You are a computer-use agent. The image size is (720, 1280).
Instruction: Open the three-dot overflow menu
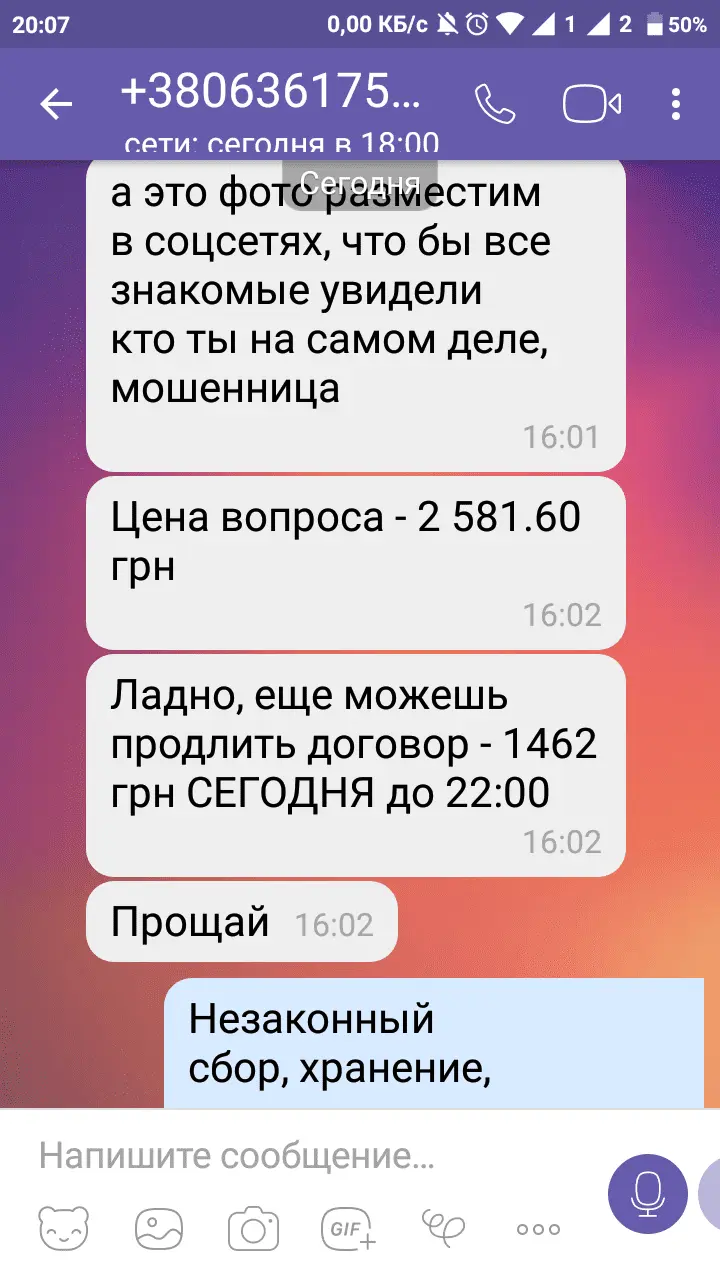(677, 103)
